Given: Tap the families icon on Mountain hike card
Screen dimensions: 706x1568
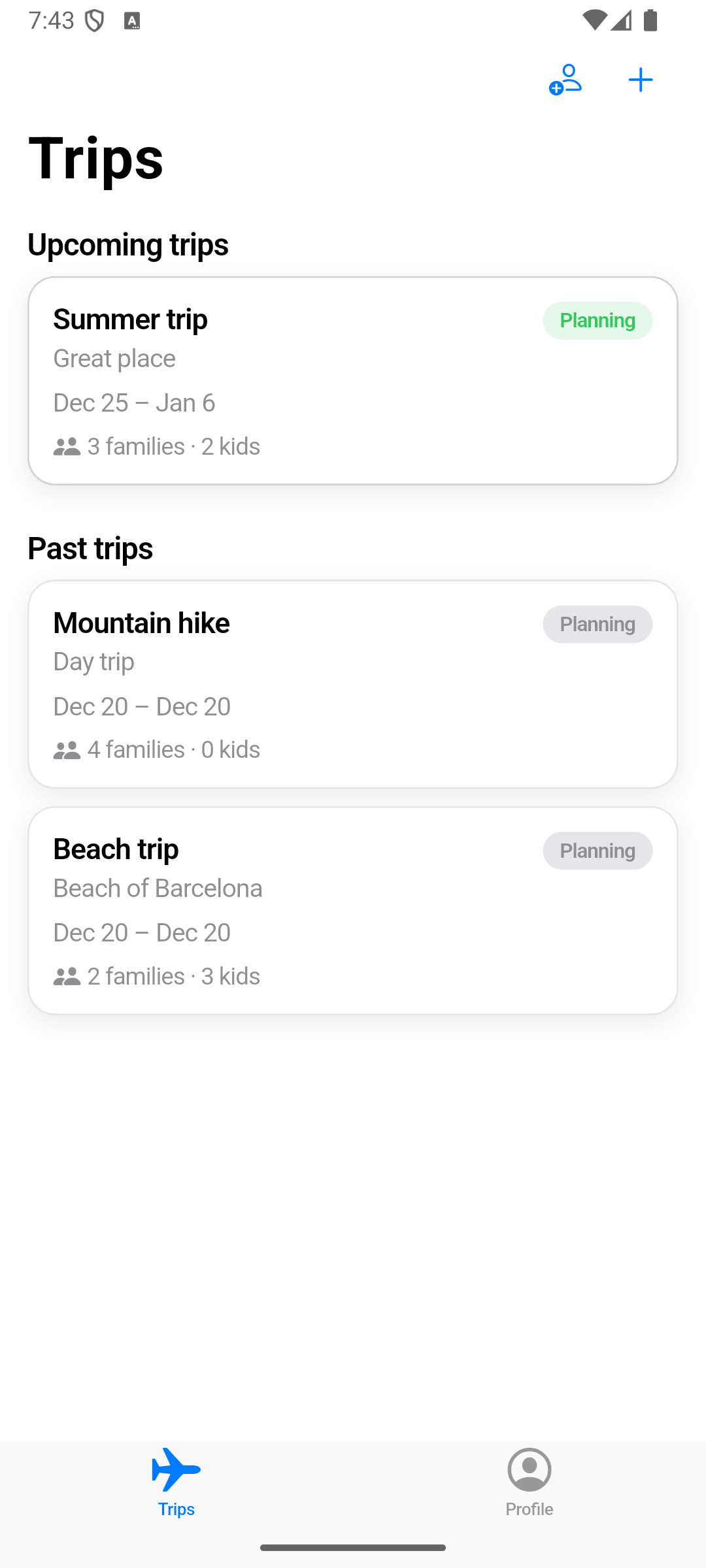Looking at the screenshot, I should point(66,749).
